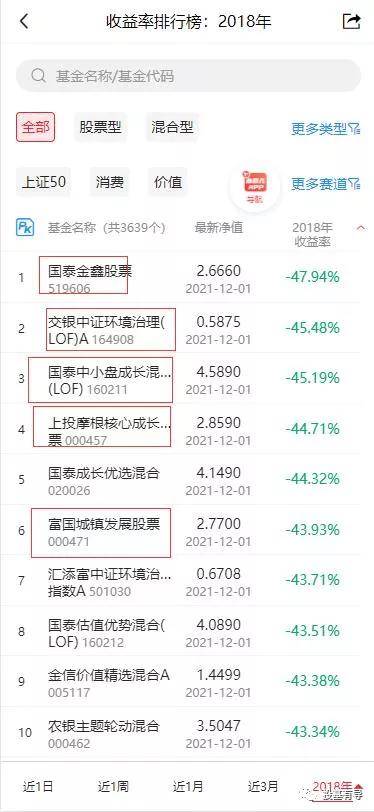Open fund 农银主题轮动混合 000462
Image resolution: width=374 pixels, height=812 pixels.
point(188,733)
